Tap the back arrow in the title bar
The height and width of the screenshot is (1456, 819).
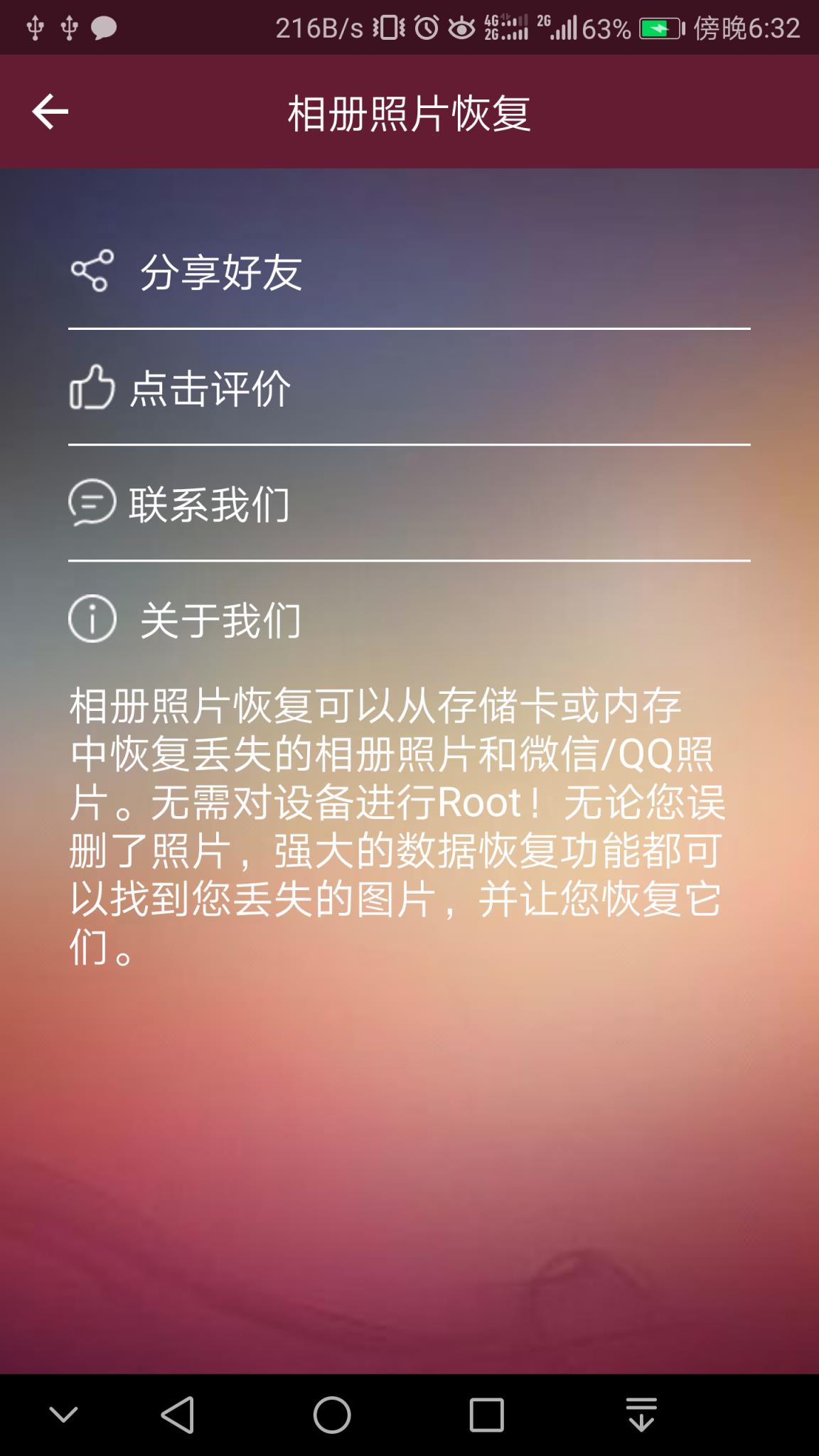click(x=48, y=112)
